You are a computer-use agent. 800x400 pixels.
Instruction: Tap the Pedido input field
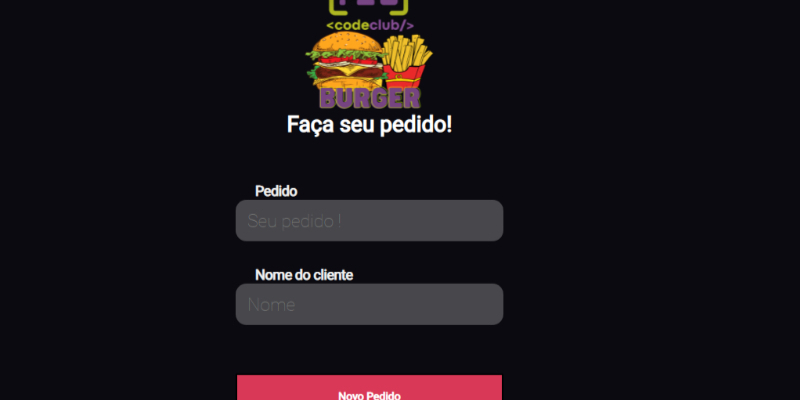click(x=369, y=220)
